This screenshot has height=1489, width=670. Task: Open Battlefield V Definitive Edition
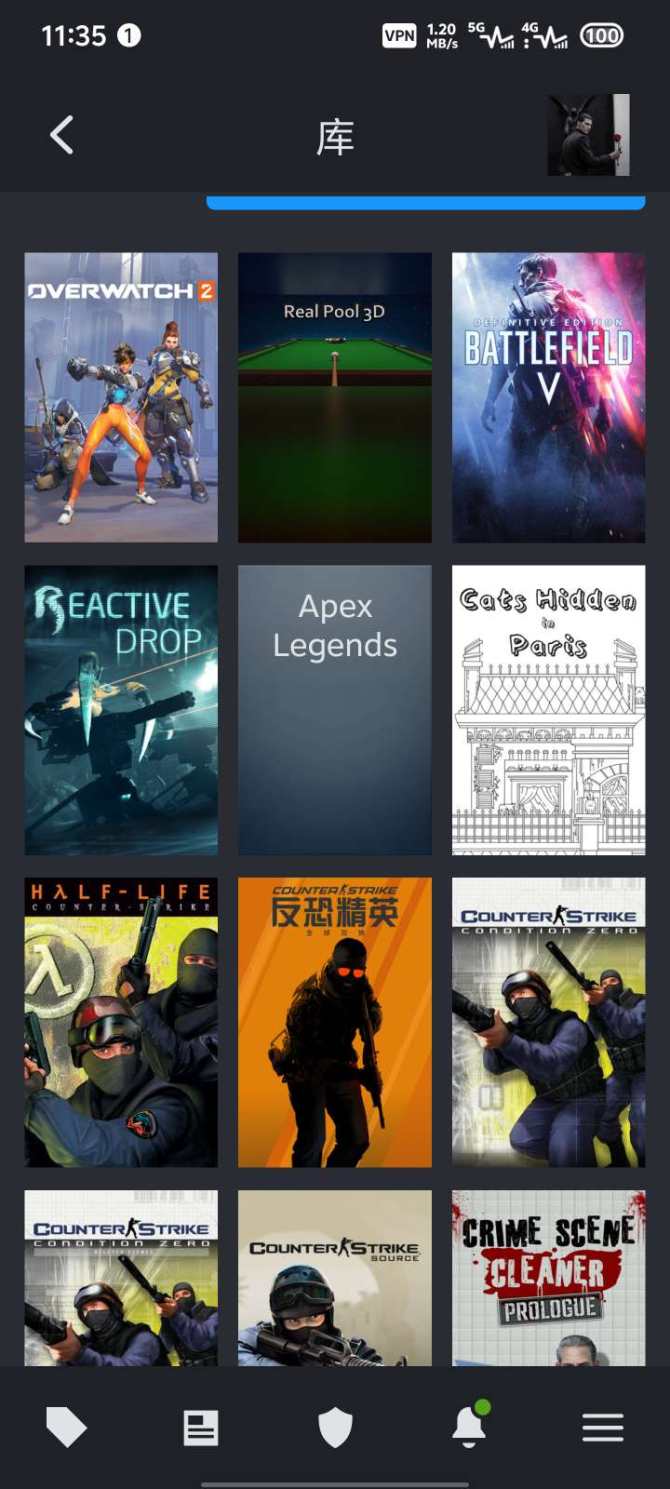[x=548, y=397]
